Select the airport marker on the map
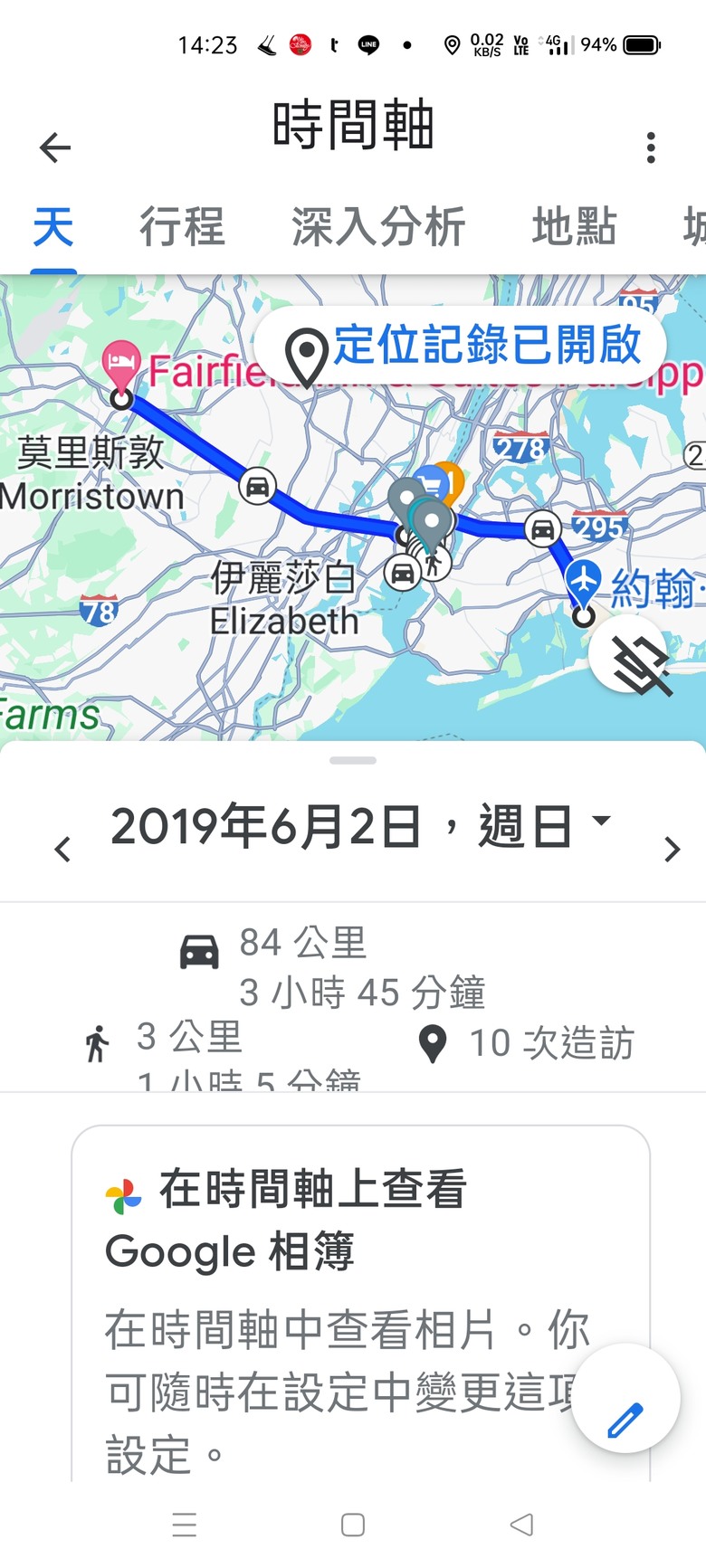The height and width of the screenshot is (1568, 706). coord(584,579)
